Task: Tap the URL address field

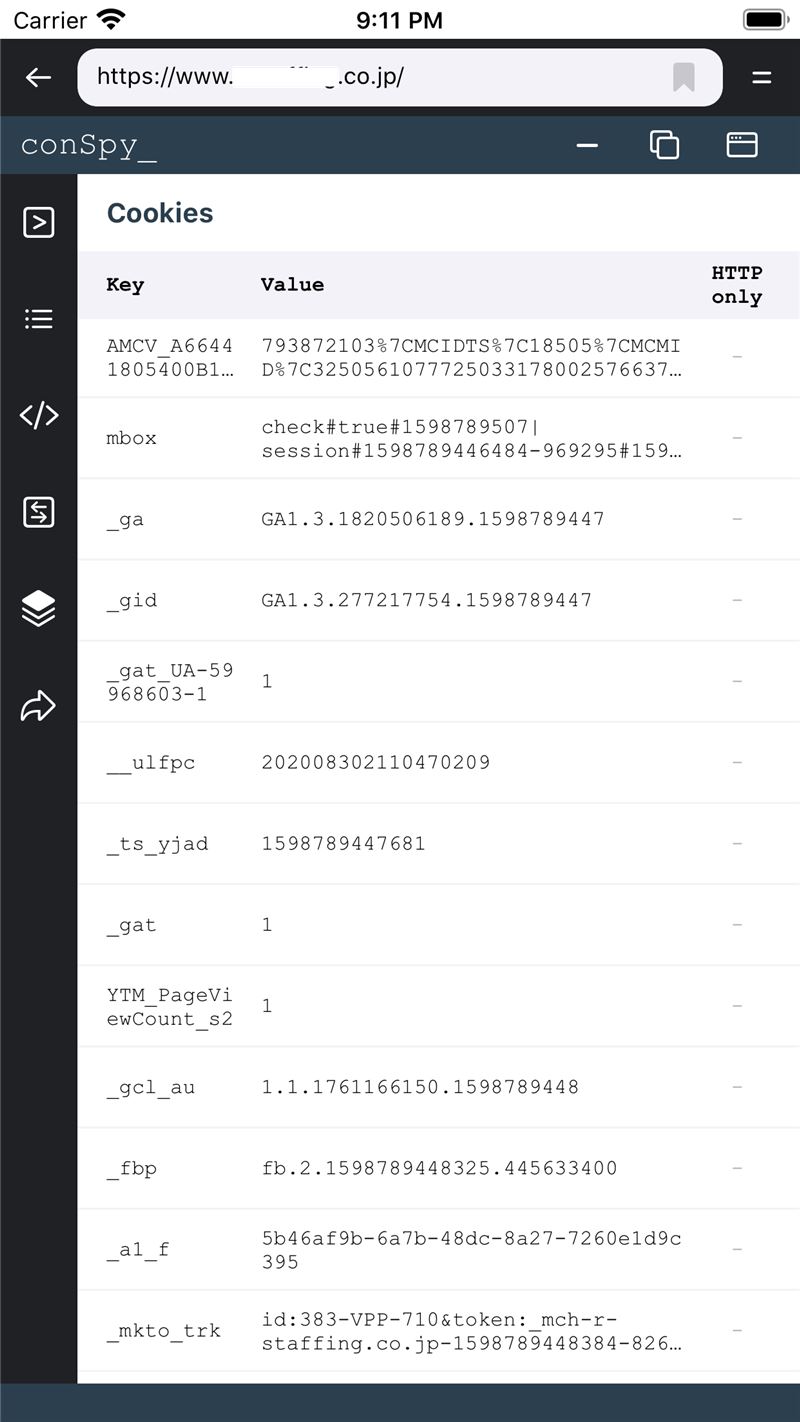Action: tap(399, 77)
